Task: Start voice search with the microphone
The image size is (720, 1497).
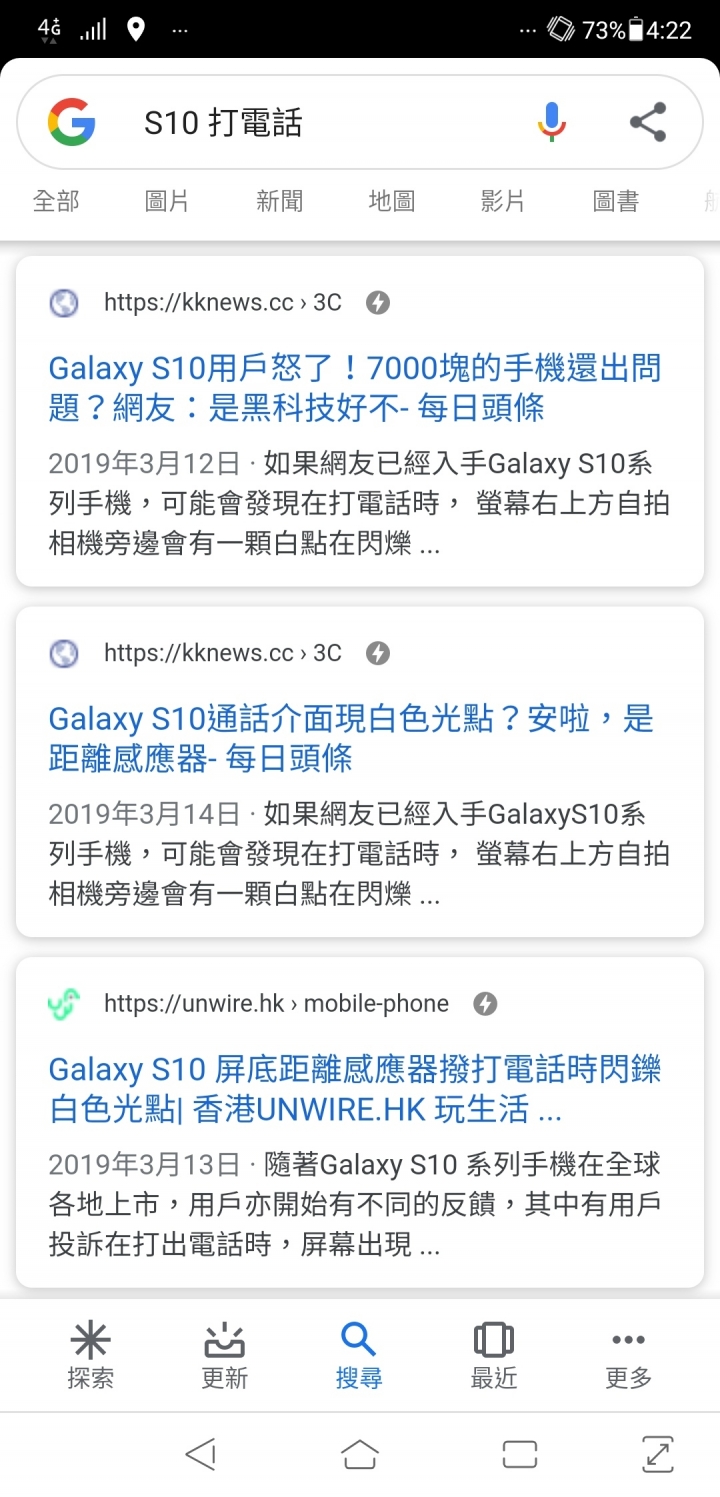Action: [551, 123]
